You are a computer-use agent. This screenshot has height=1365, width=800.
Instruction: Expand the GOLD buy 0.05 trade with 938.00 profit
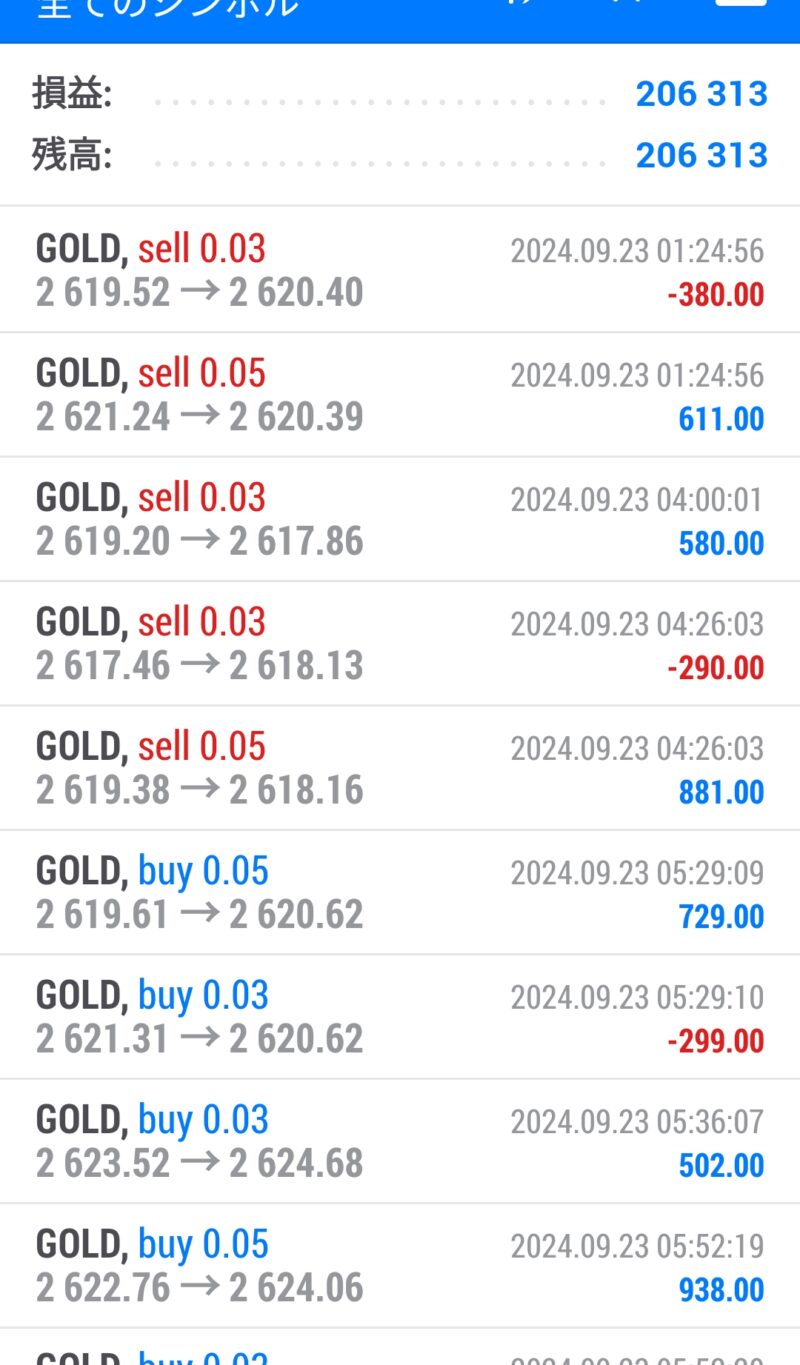pos(400,1266)
